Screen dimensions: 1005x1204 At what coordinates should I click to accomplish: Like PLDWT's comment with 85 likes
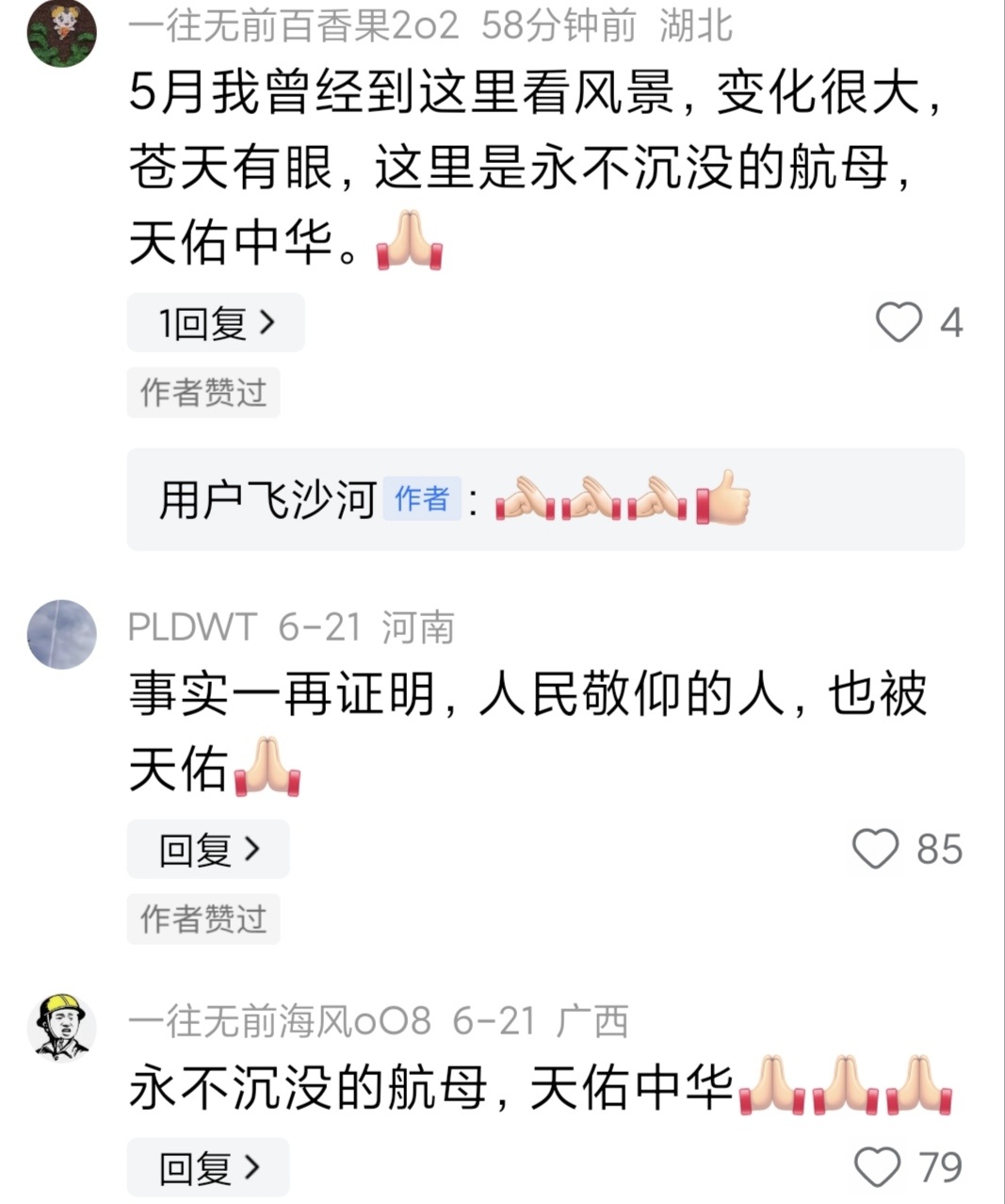pos(876,849)
